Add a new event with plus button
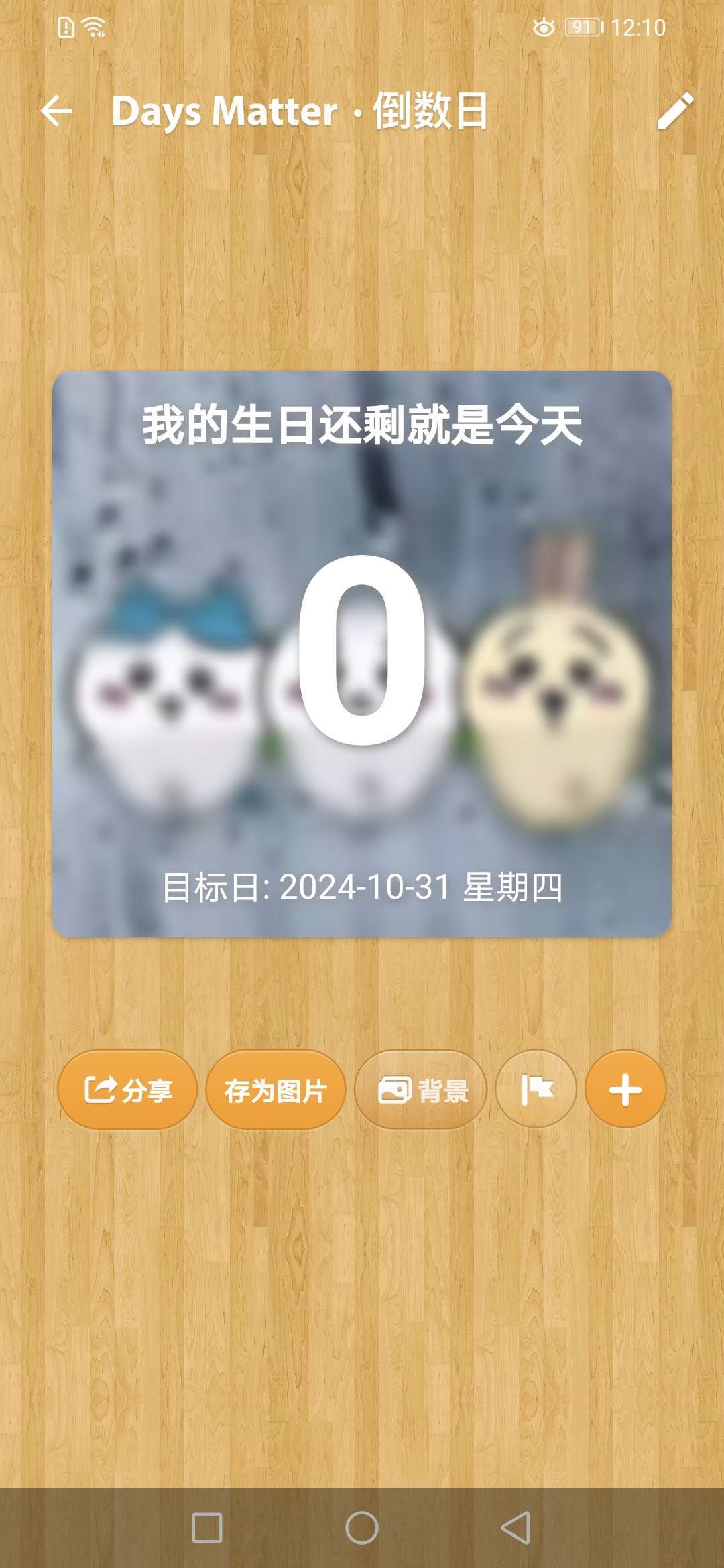Viewport: 724px width, 1568px height. (625, 1090)
